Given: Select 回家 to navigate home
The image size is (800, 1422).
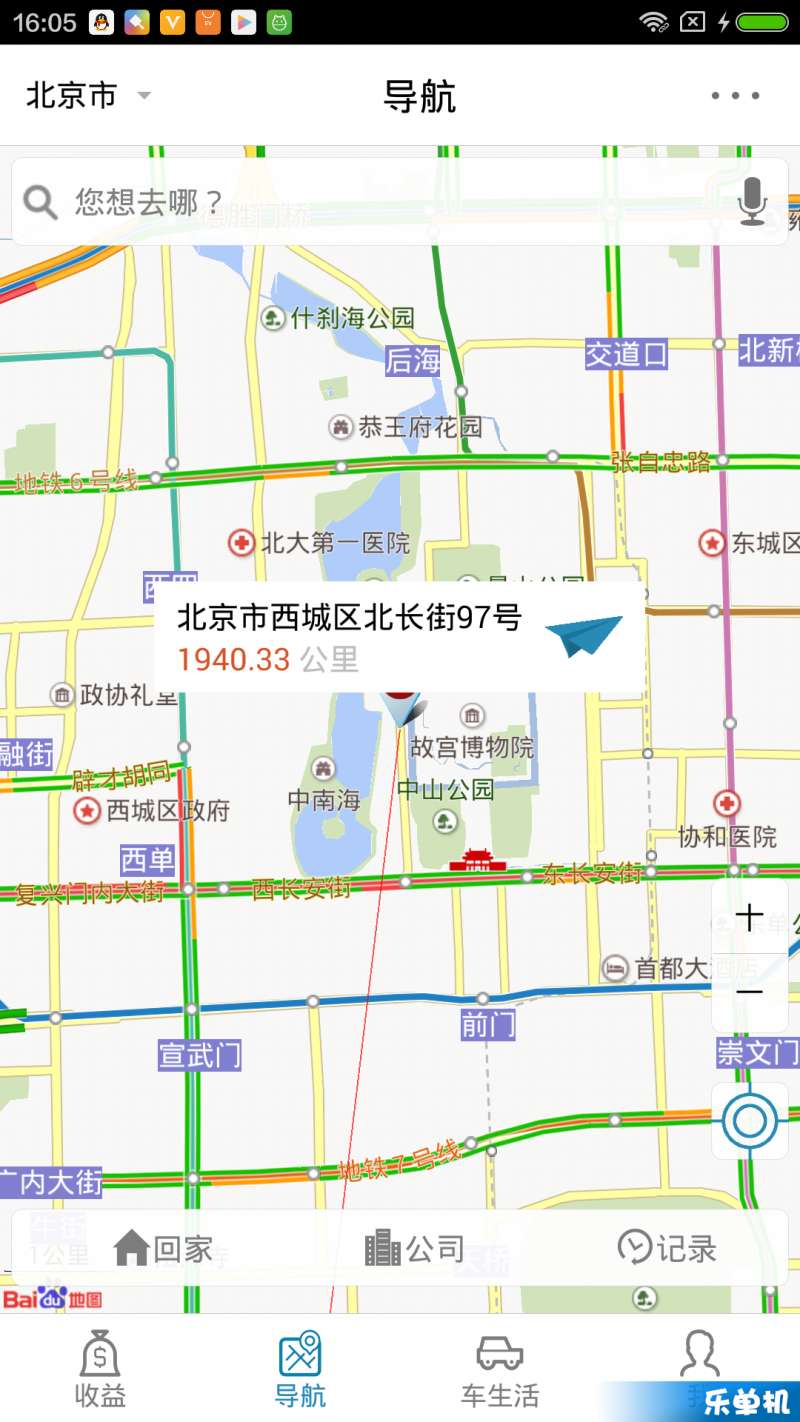Looking at the screenshot, I should point(163,1248).
